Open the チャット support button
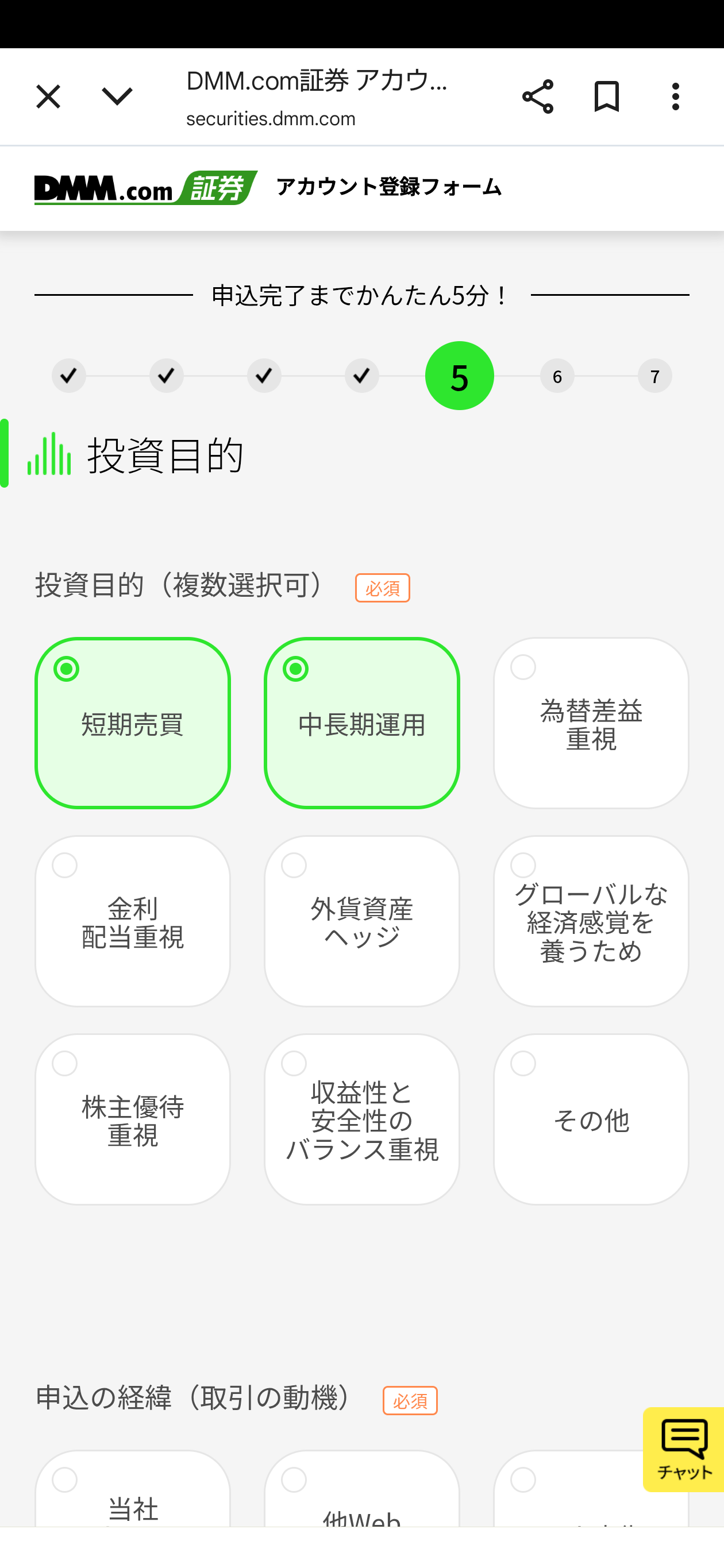724x1568 pixels. (x=684, y=1449)
